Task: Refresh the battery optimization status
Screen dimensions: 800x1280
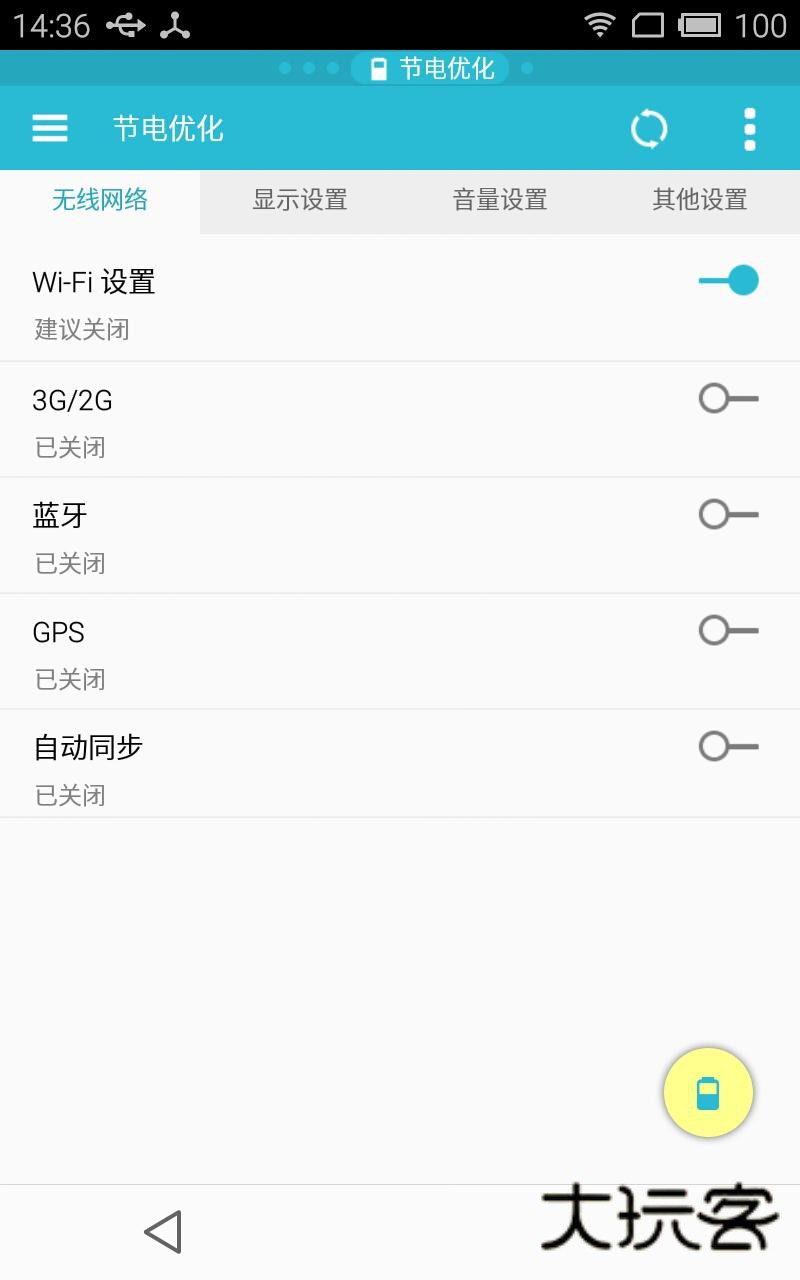Action: click(649, 128)
